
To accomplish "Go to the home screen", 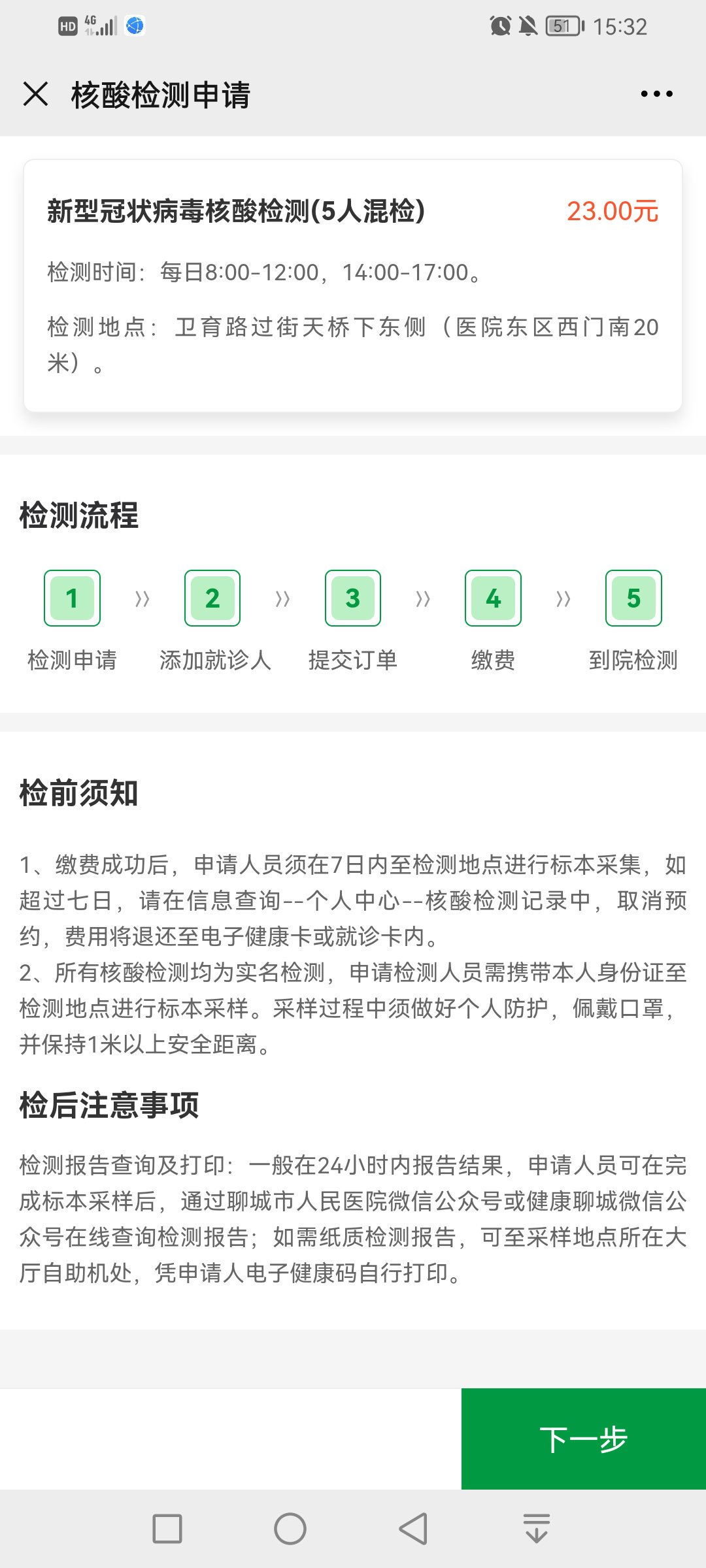I will 290,1529.
